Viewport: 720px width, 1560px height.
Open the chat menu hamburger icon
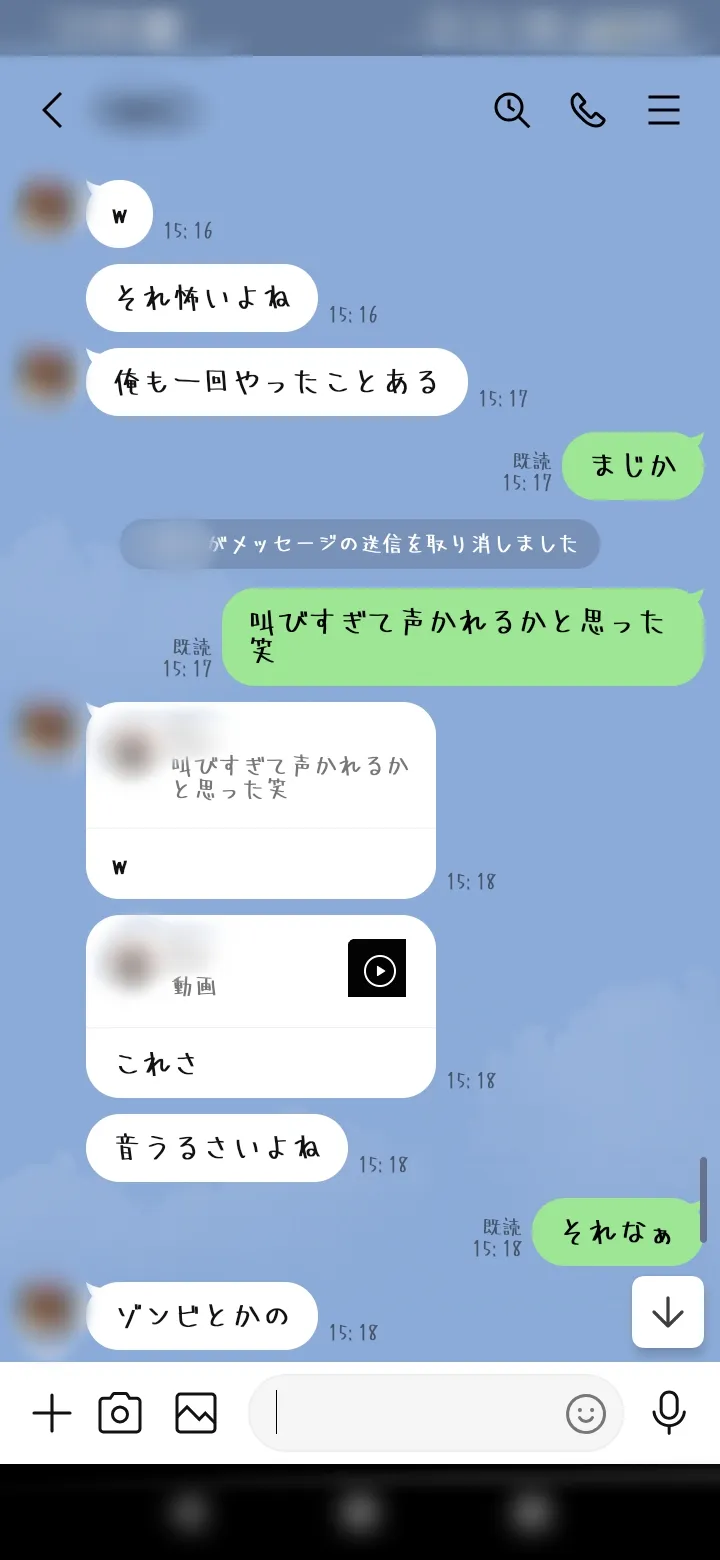(664, 110)
